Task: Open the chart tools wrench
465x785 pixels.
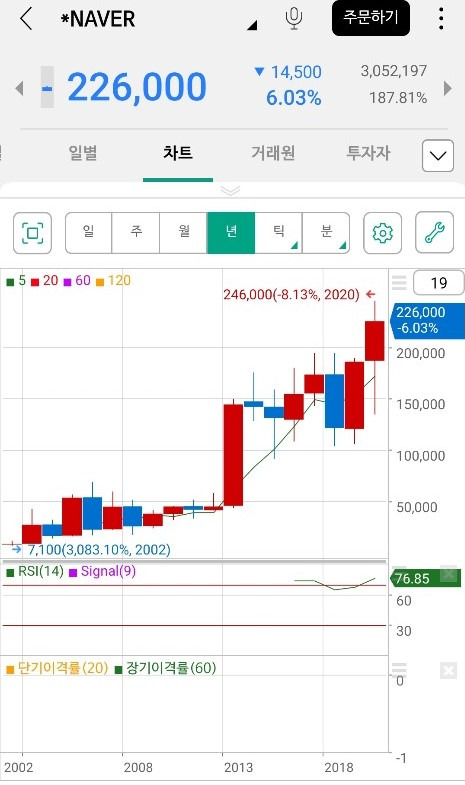Action: point(434,233)
